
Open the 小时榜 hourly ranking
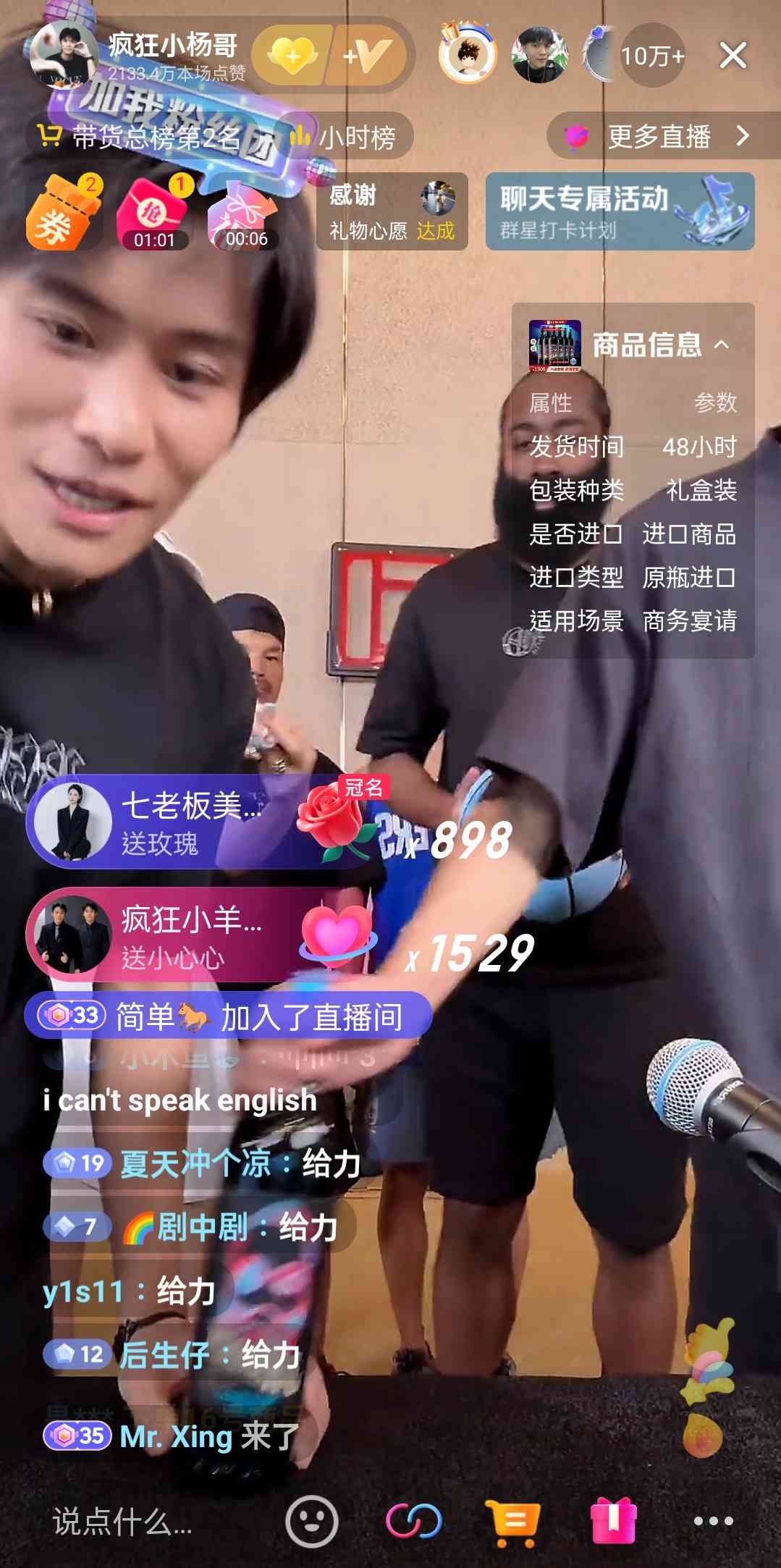click(346, 137)
